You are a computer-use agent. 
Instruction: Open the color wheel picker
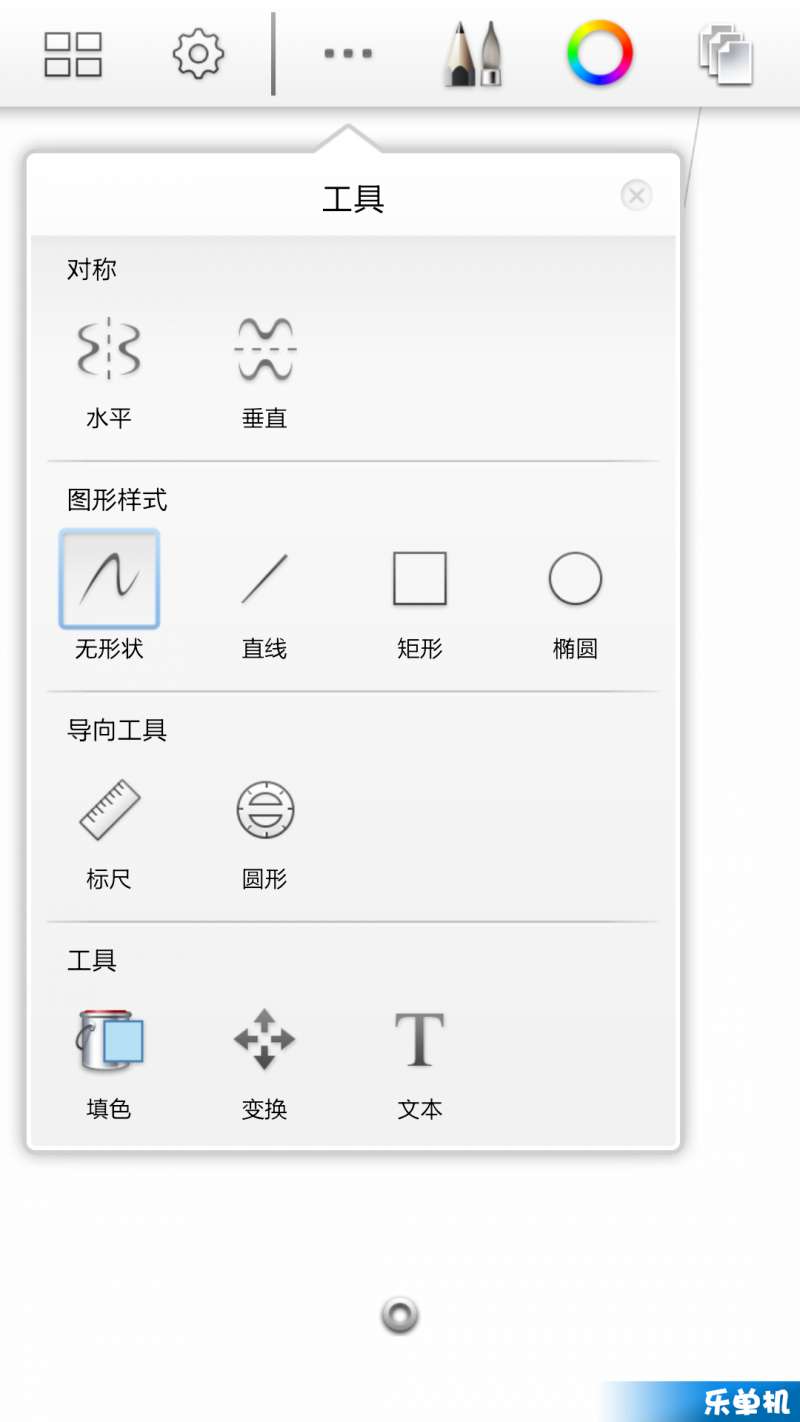(600, 54)
